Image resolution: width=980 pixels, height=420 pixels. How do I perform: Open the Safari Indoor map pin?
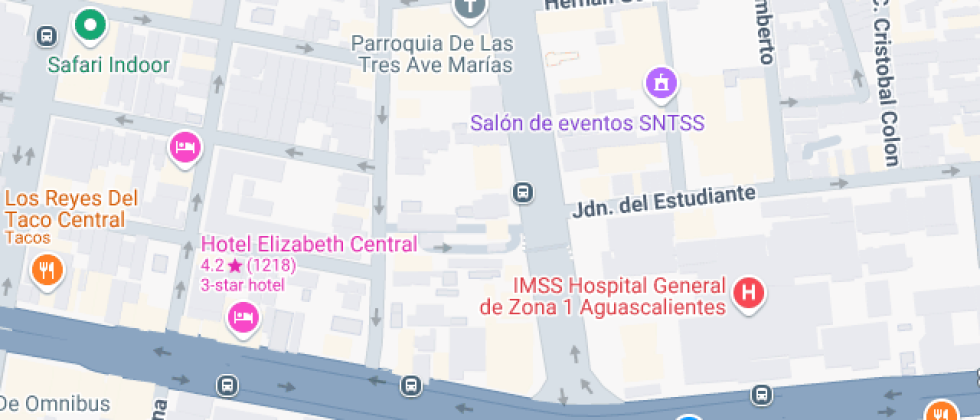pos(90,25)
